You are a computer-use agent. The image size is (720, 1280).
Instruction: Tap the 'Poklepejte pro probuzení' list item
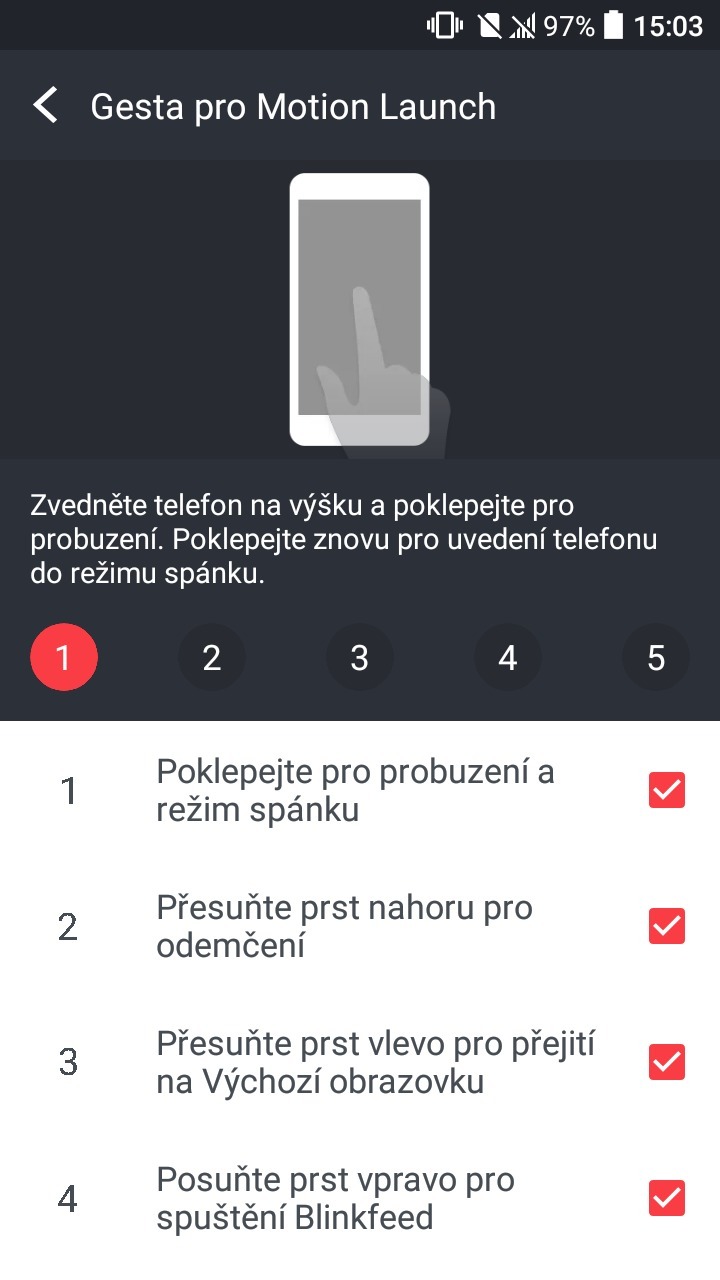point(360,791)
